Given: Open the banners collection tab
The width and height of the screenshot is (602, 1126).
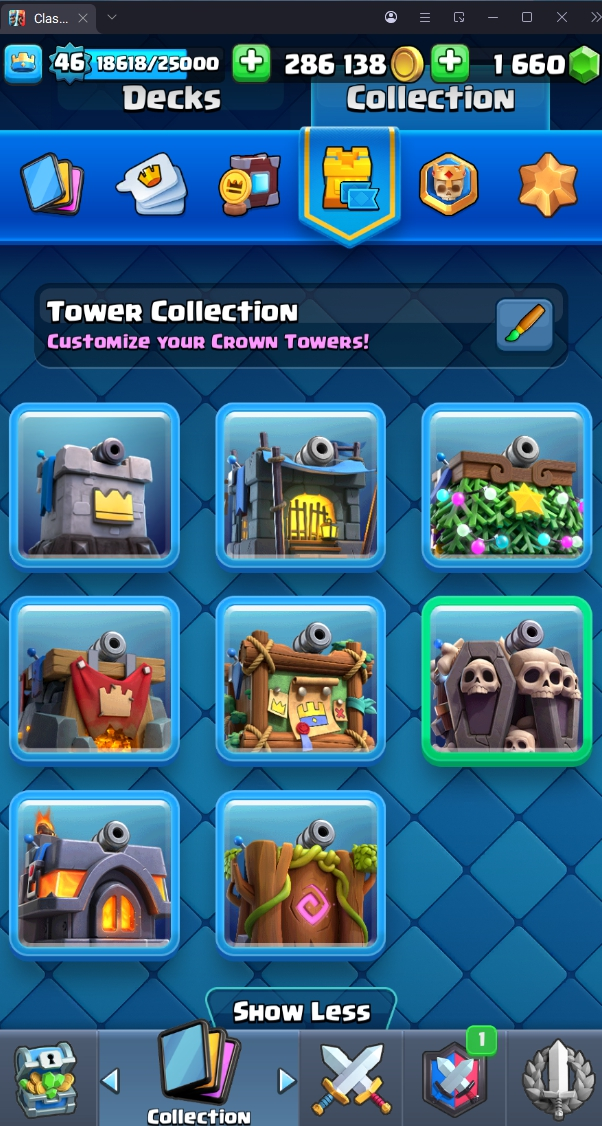Looking at the screenshot, I should [x=250, y=185].
